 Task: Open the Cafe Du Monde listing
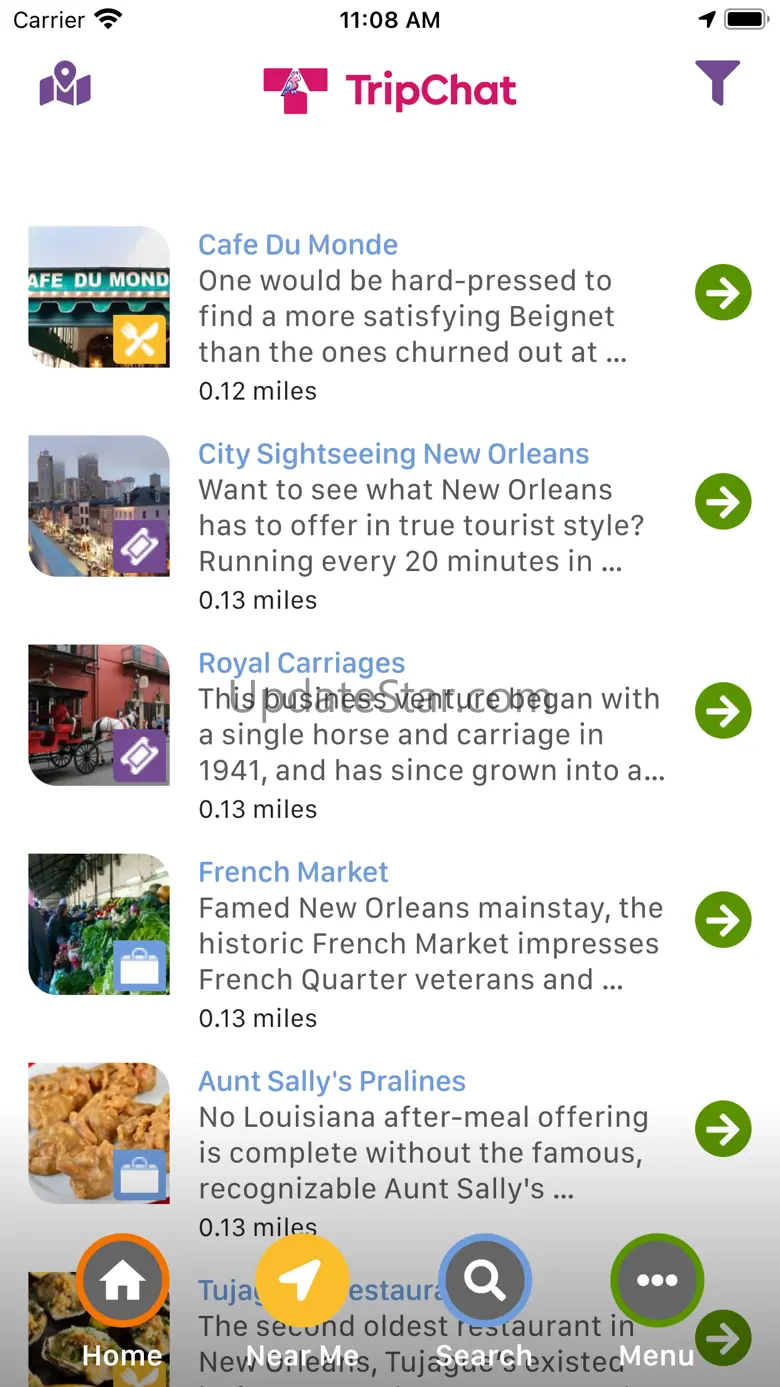click(298, 245)
